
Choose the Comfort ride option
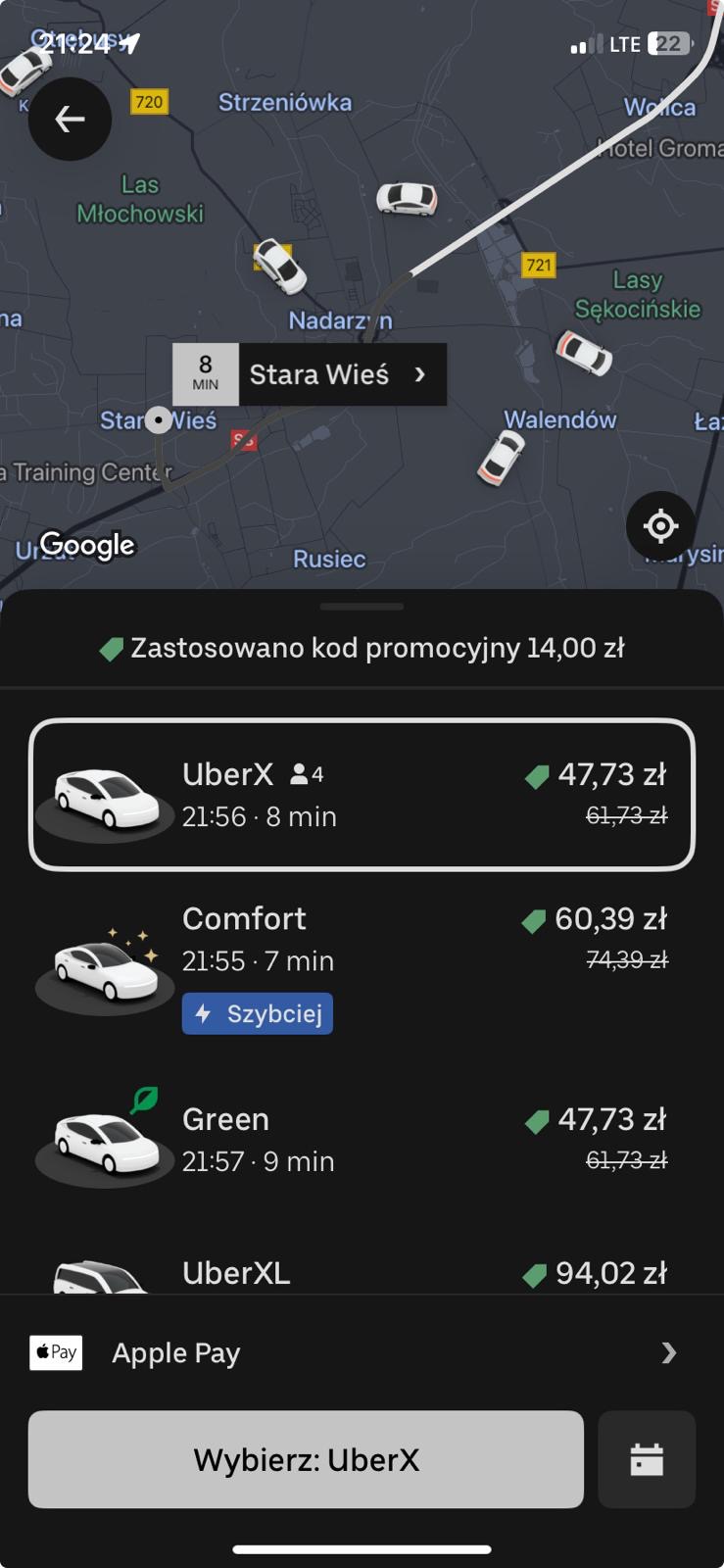tap(362, 960)
